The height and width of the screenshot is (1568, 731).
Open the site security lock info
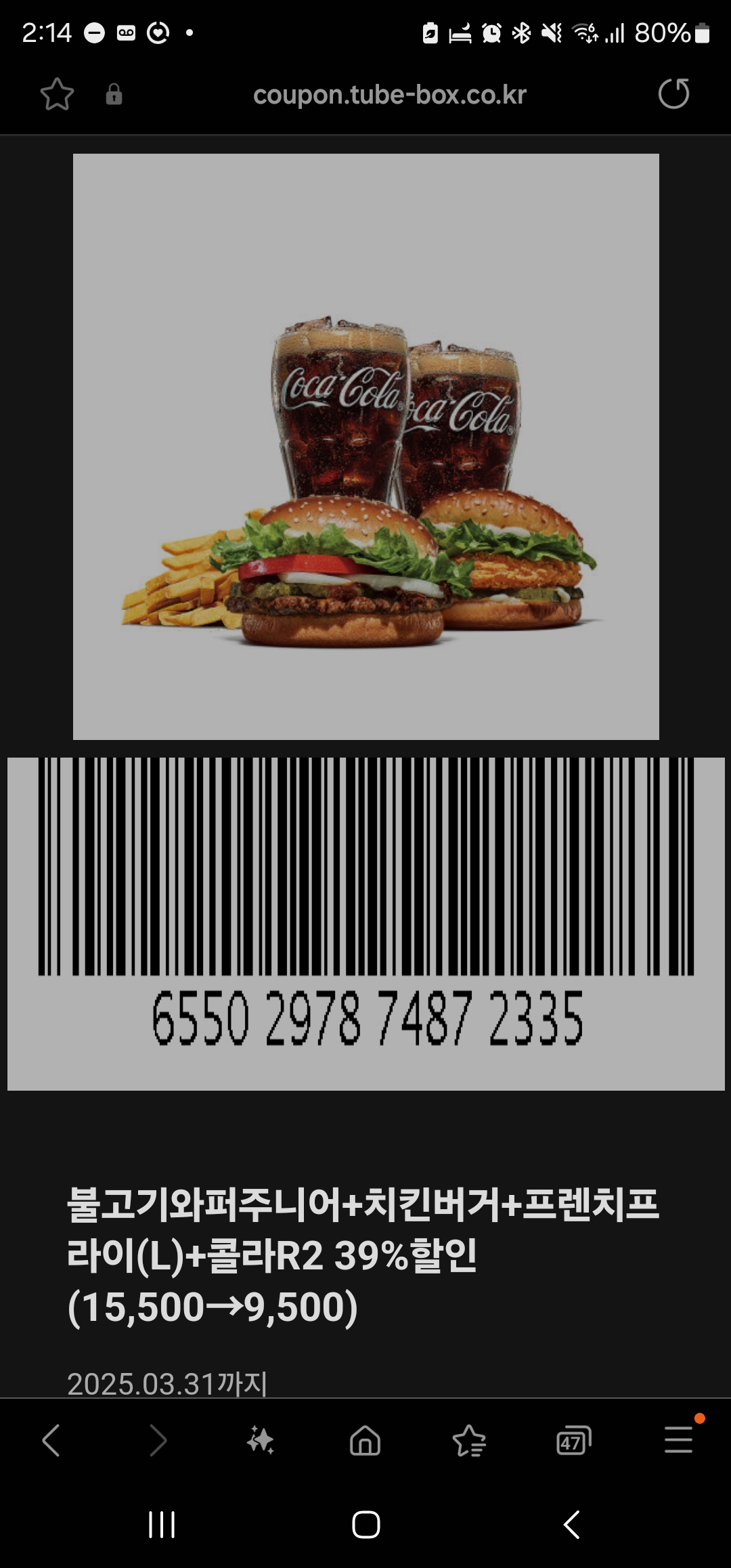coord(114,94)
